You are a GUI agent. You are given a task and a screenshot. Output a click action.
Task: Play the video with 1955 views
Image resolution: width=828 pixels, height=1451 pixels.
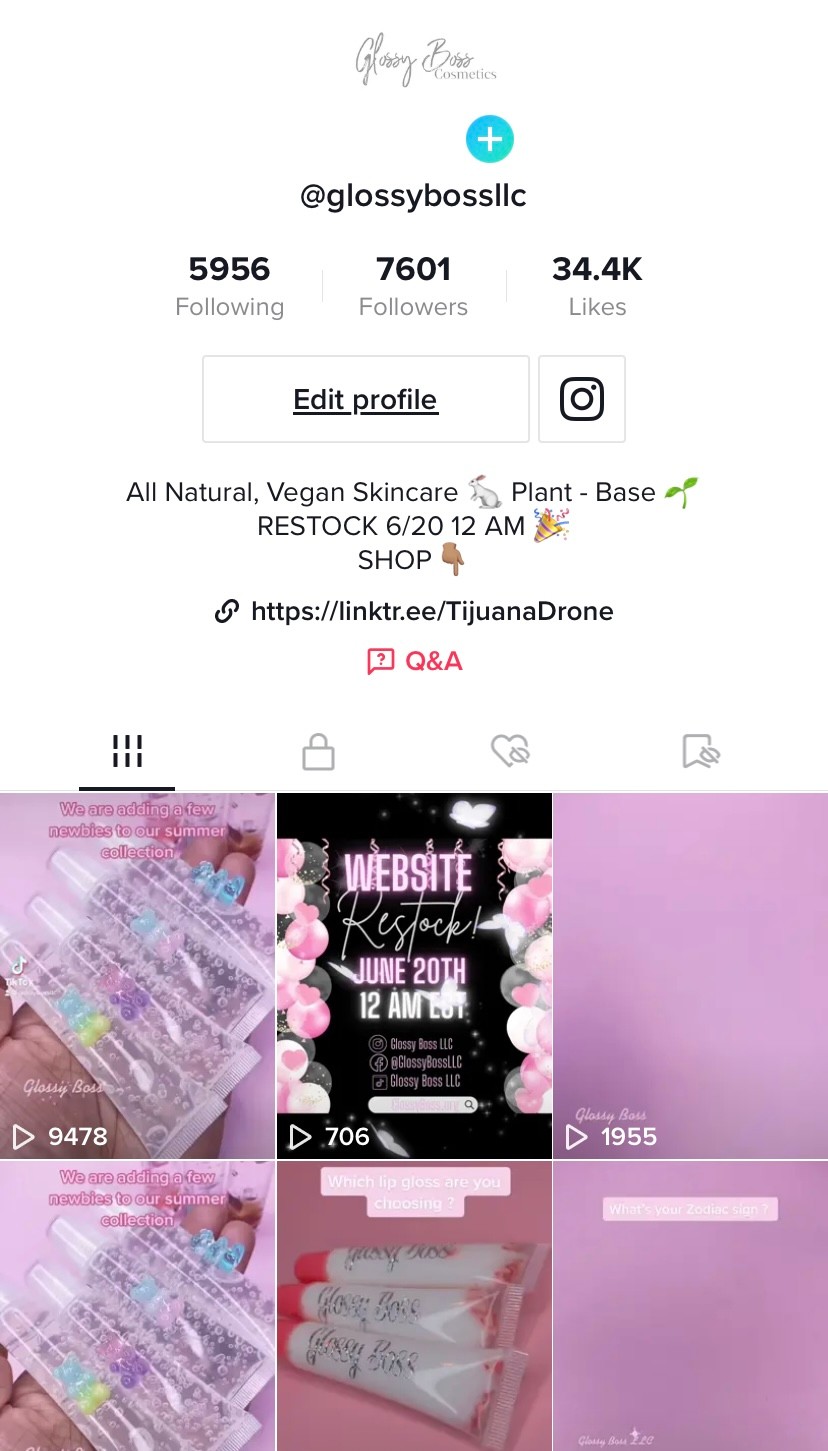click(x=691, y=976)
